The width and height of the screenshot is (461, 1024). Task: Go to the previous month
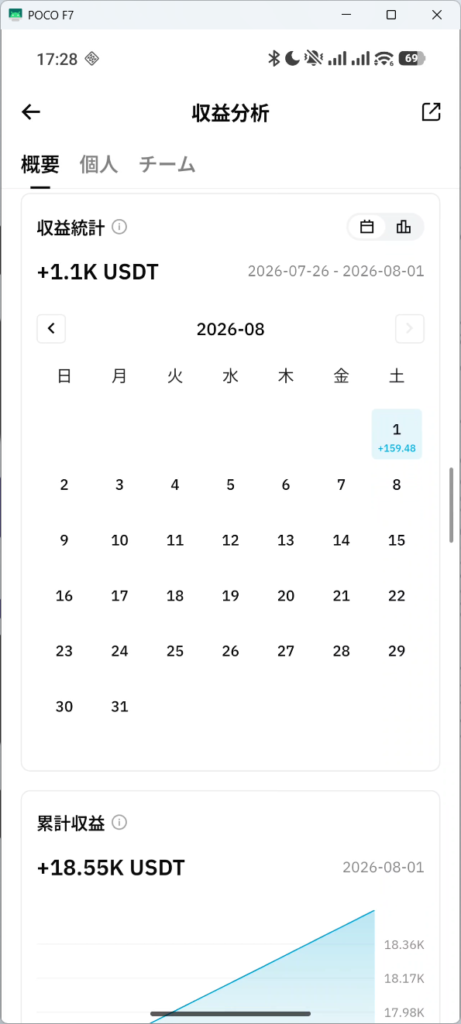click(51, 328)
